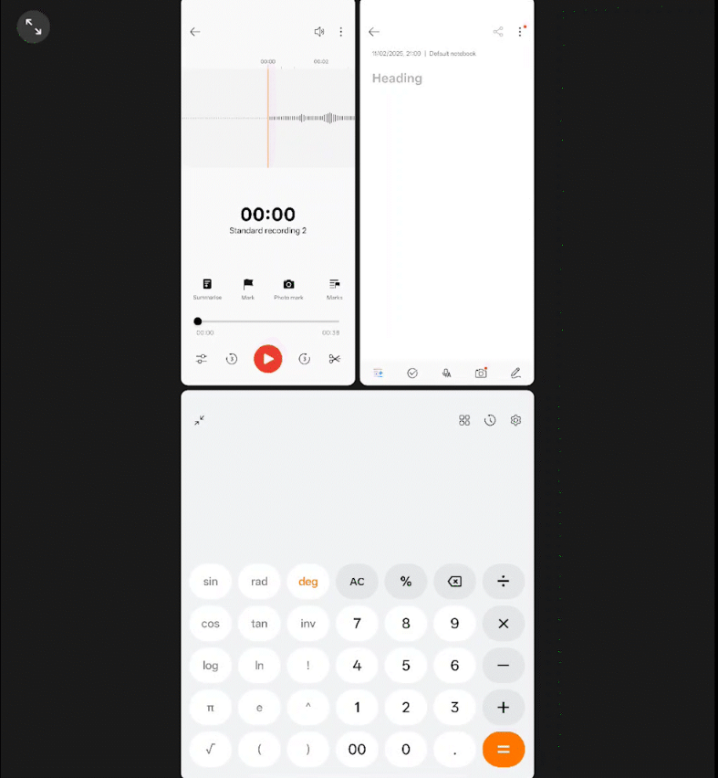Screen dimensions: 718x778
Task: Tap the equals key on calculator
Action: click(503, 749)
